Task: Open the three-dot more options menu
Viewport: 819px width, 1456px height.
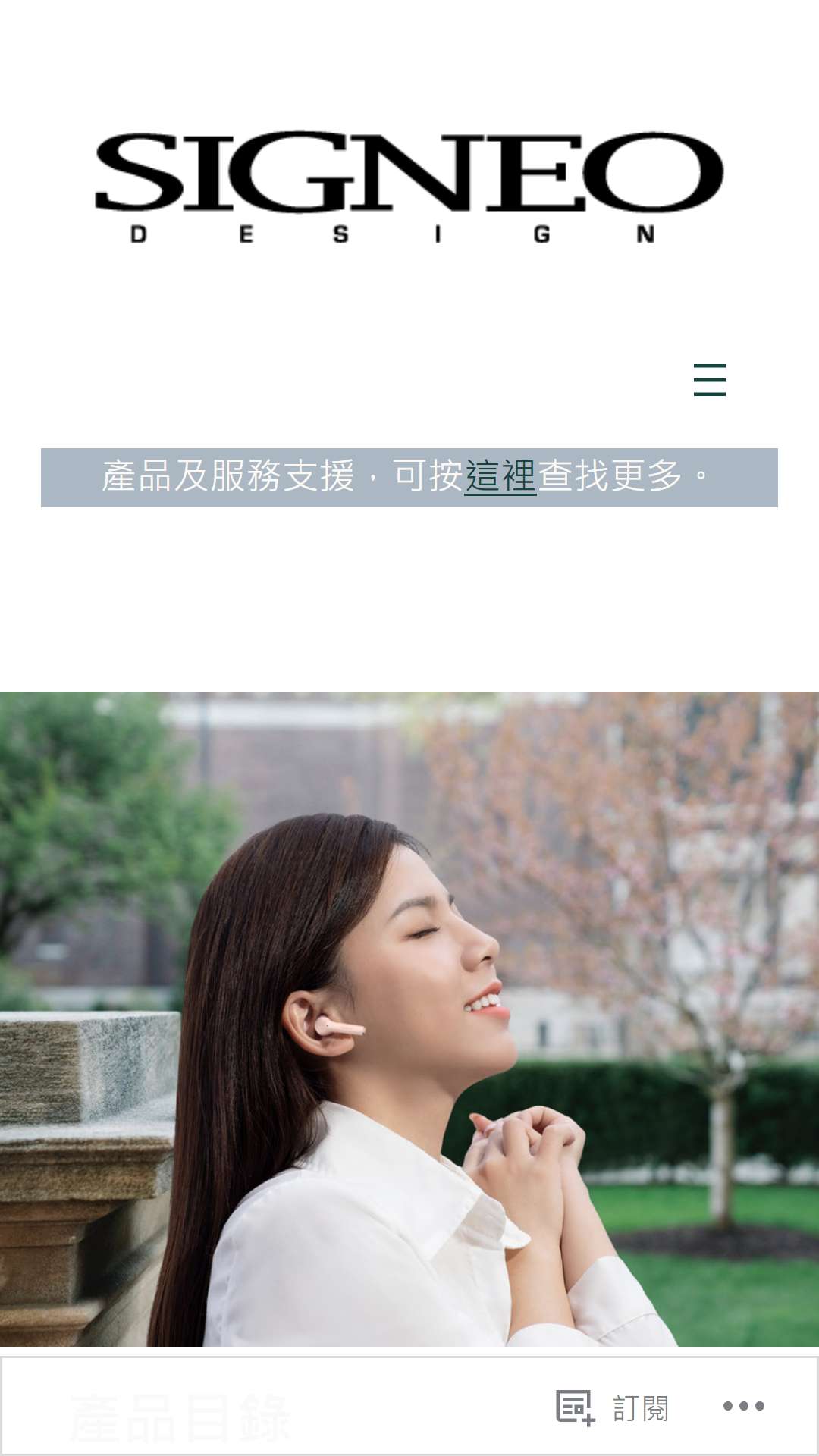Action: (x=743, y=1406)
